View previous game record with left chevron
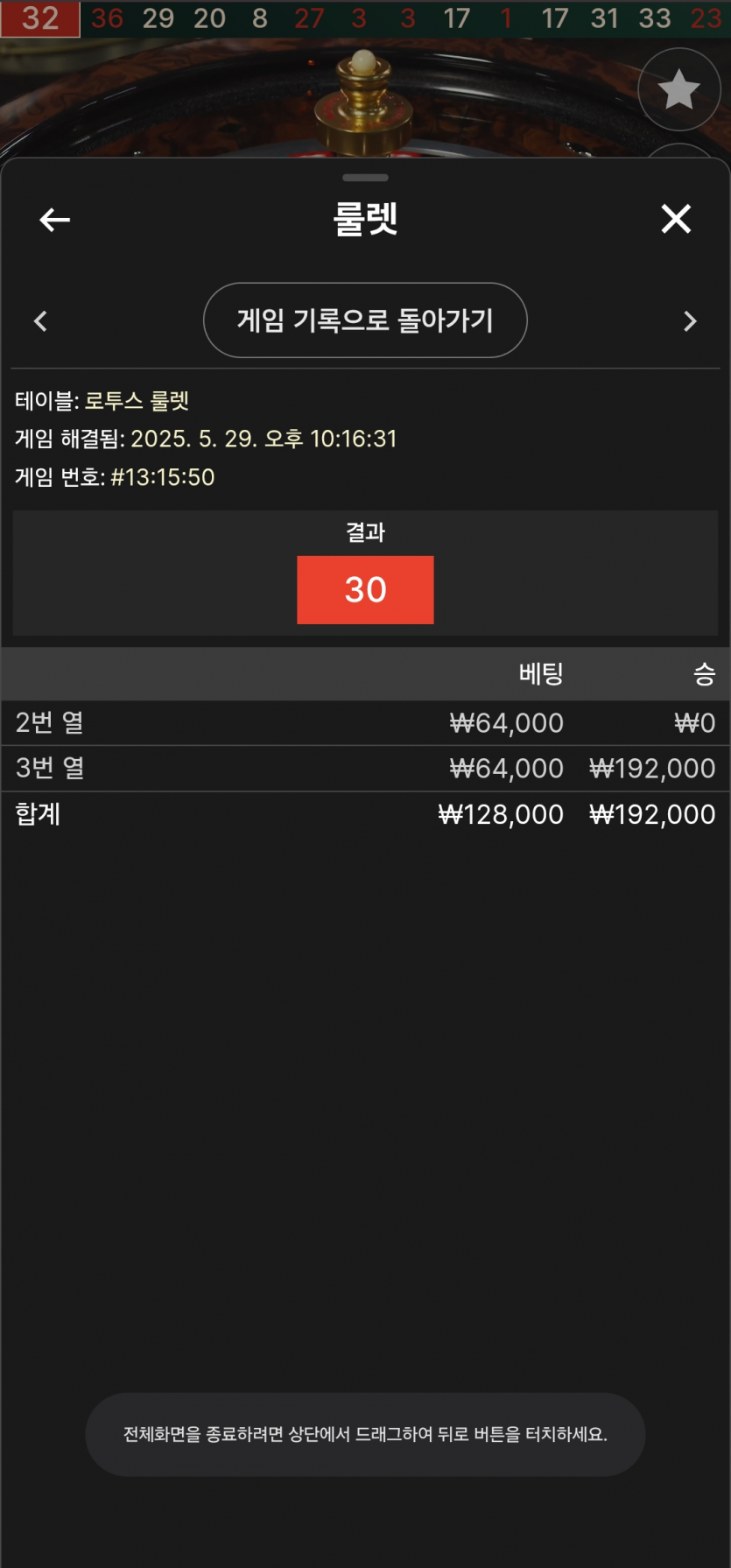 (x=40, y=321)
